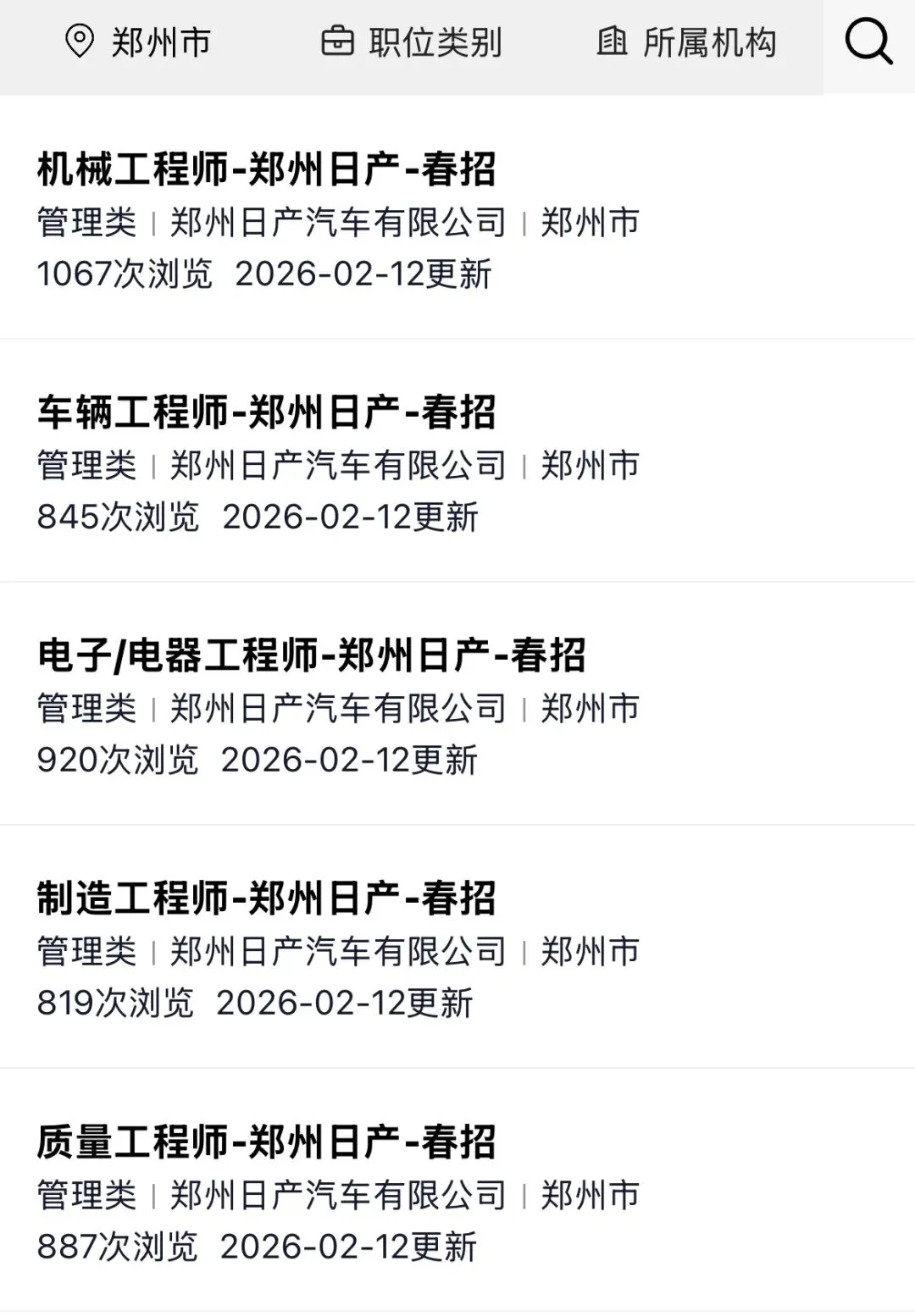Select the 制造工程师-郑州日产-春招 job listing
This screenshot has height=1316, width=915.
point(266,899)
